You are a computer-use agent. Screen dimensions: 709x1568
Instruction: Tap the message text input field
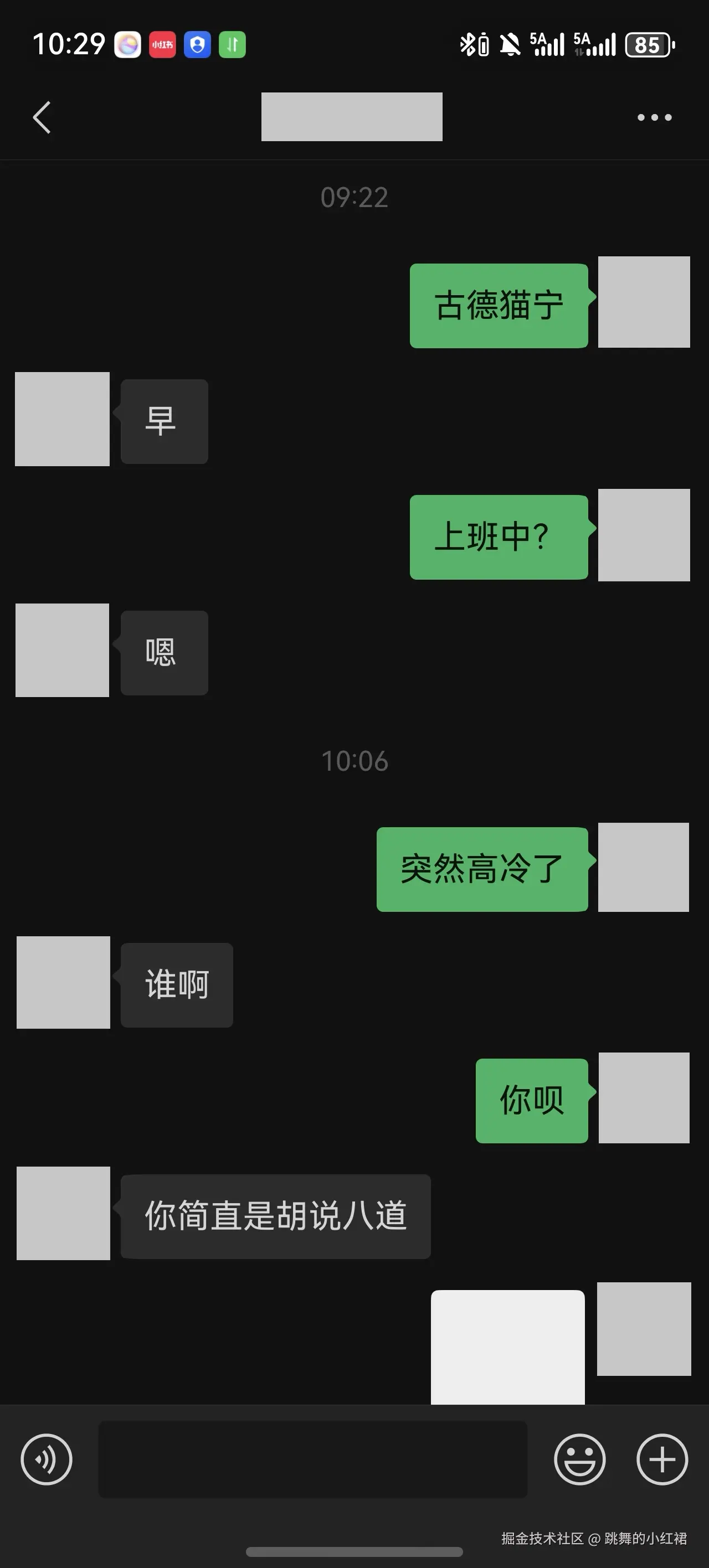[314, 1459]
